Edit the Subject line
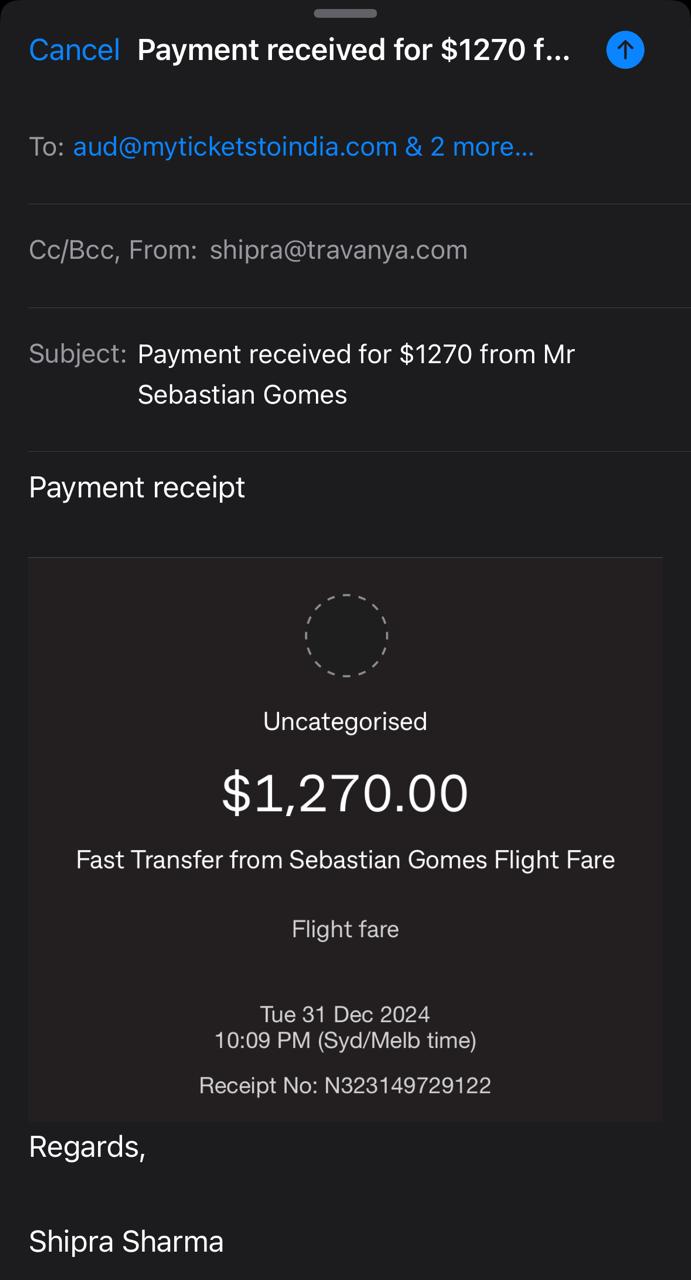This screenshot has width=691, height=1280. point(345,374)
